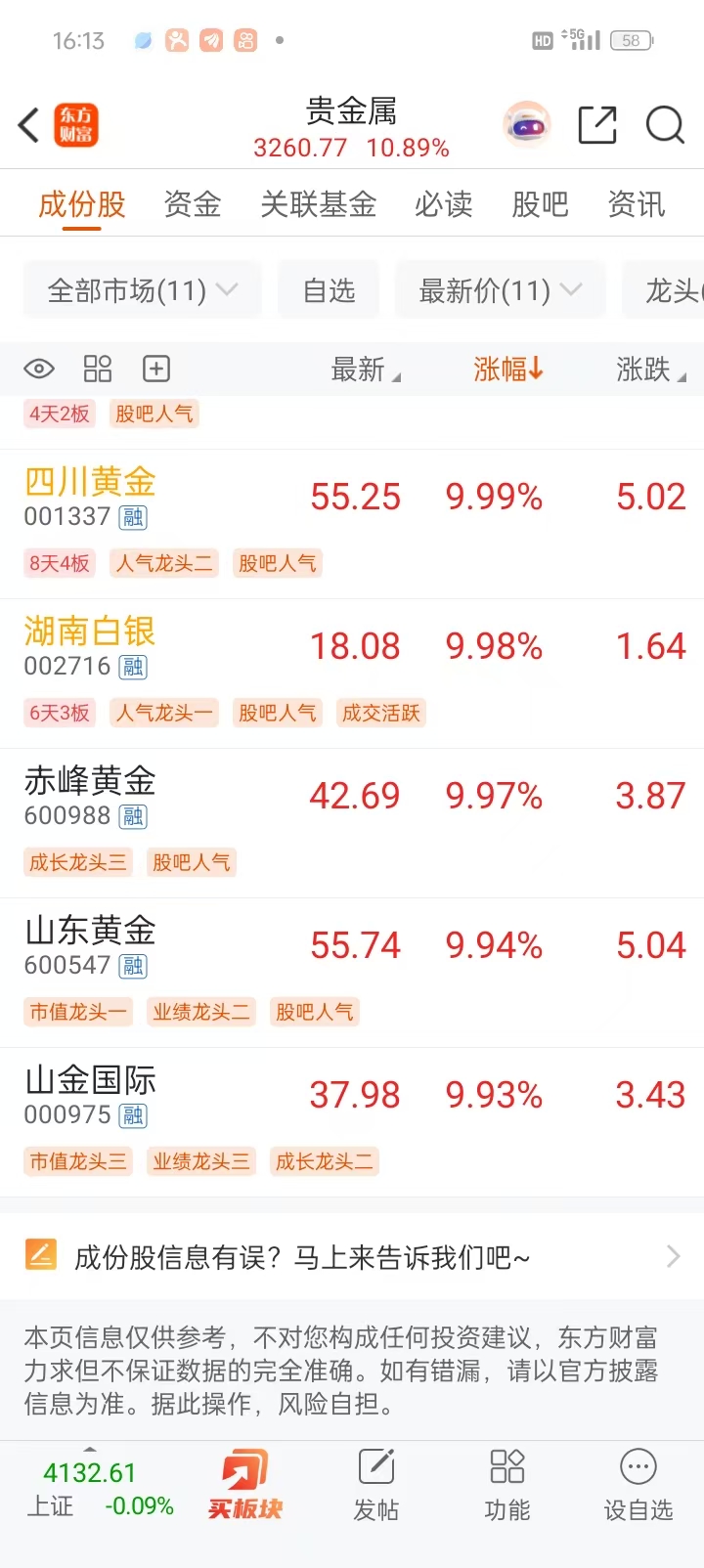Viewport: 704px width, 1568px height.
Task: Open the search magnifier
Action: pyautogui.click(x=665, y=125)
